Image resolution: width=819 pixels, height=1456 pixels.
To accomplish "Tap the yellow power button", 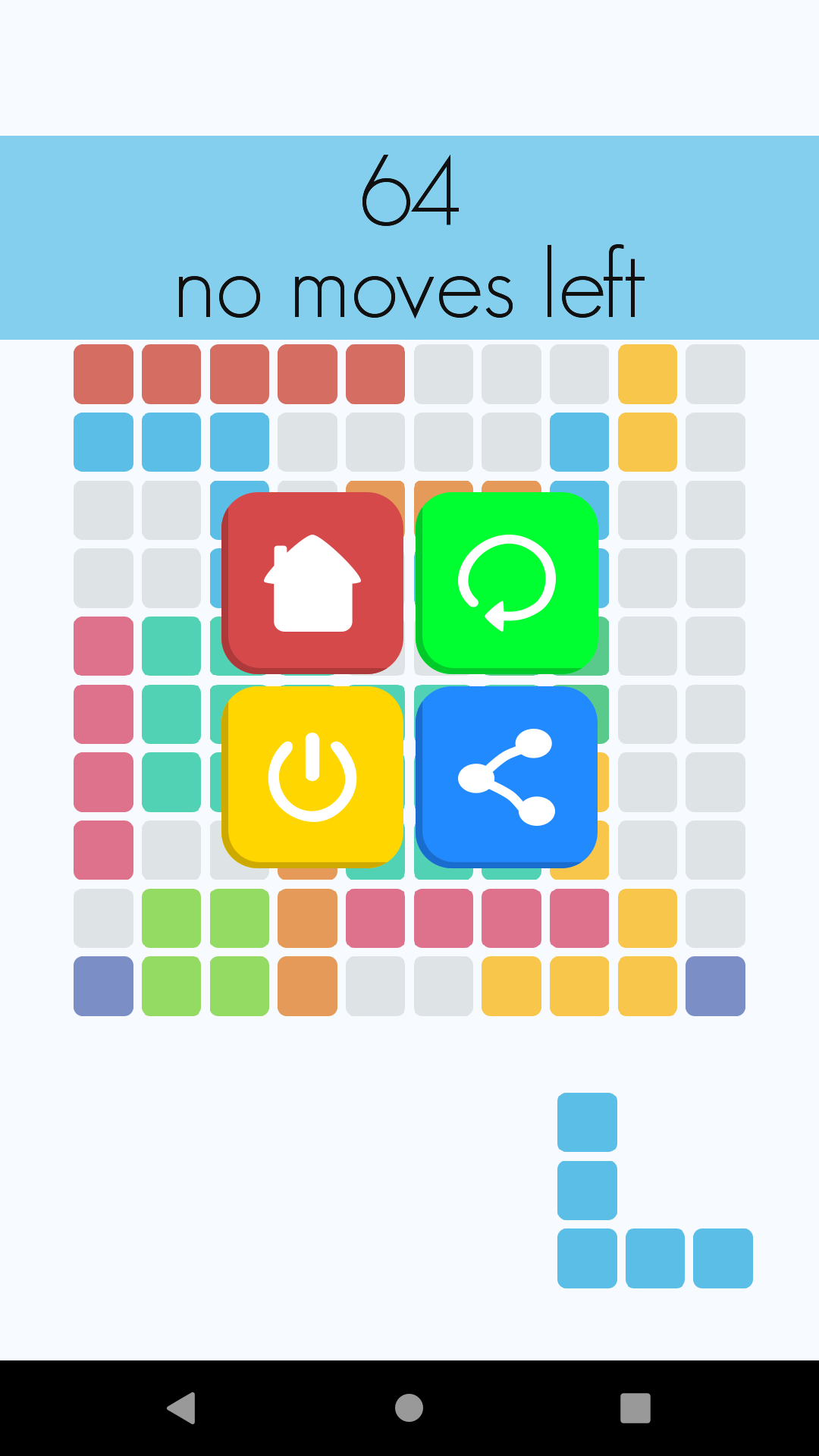I will (x=312, y=777).
